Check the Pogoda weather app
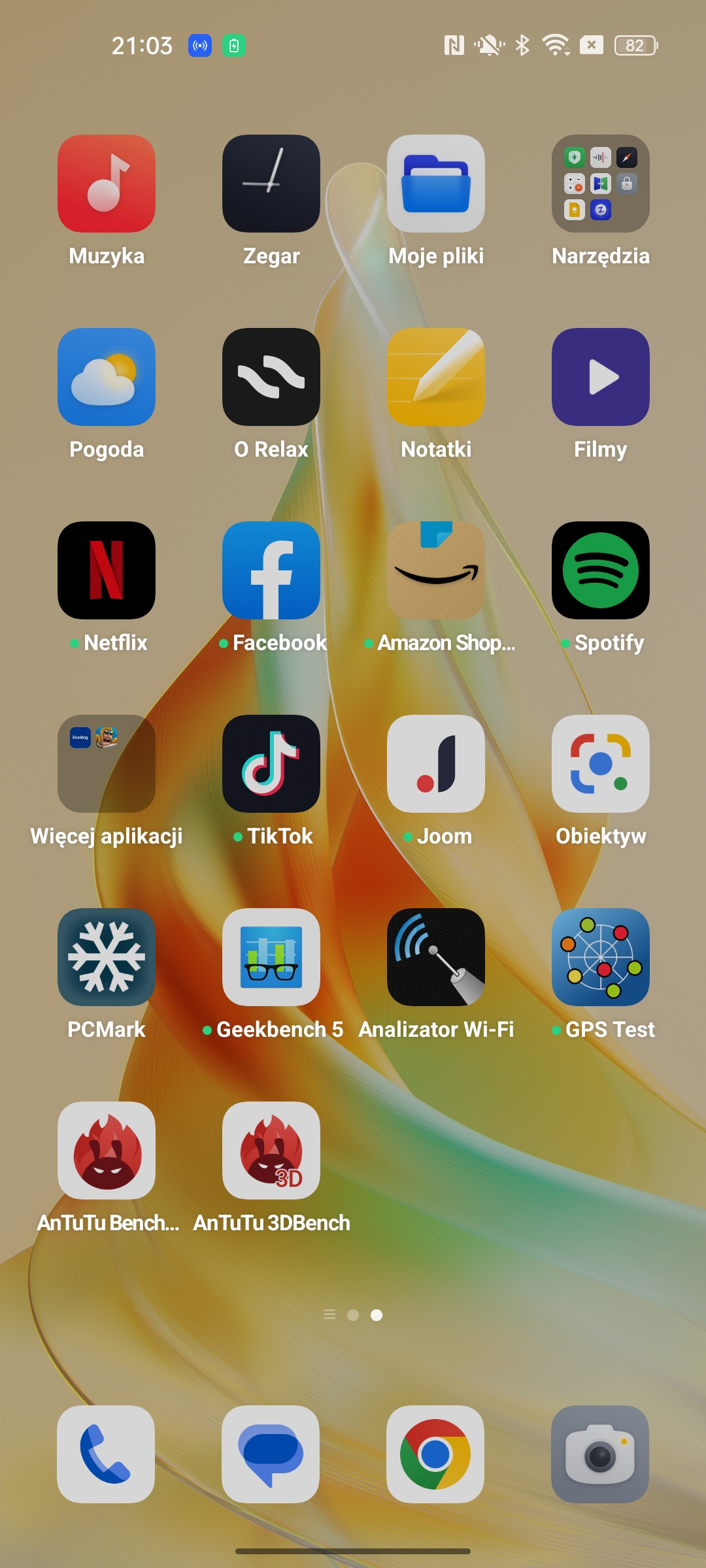706x1568 pixels. (x=107, y=377)
